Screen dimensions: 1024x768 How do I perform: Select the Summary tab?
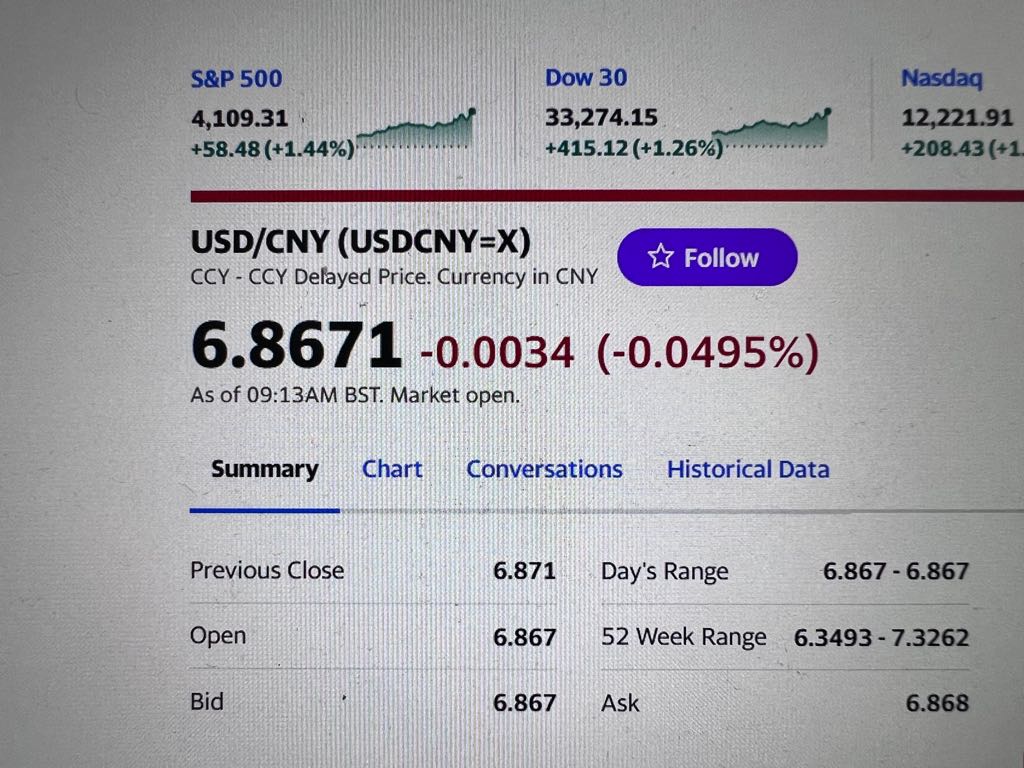264,469
